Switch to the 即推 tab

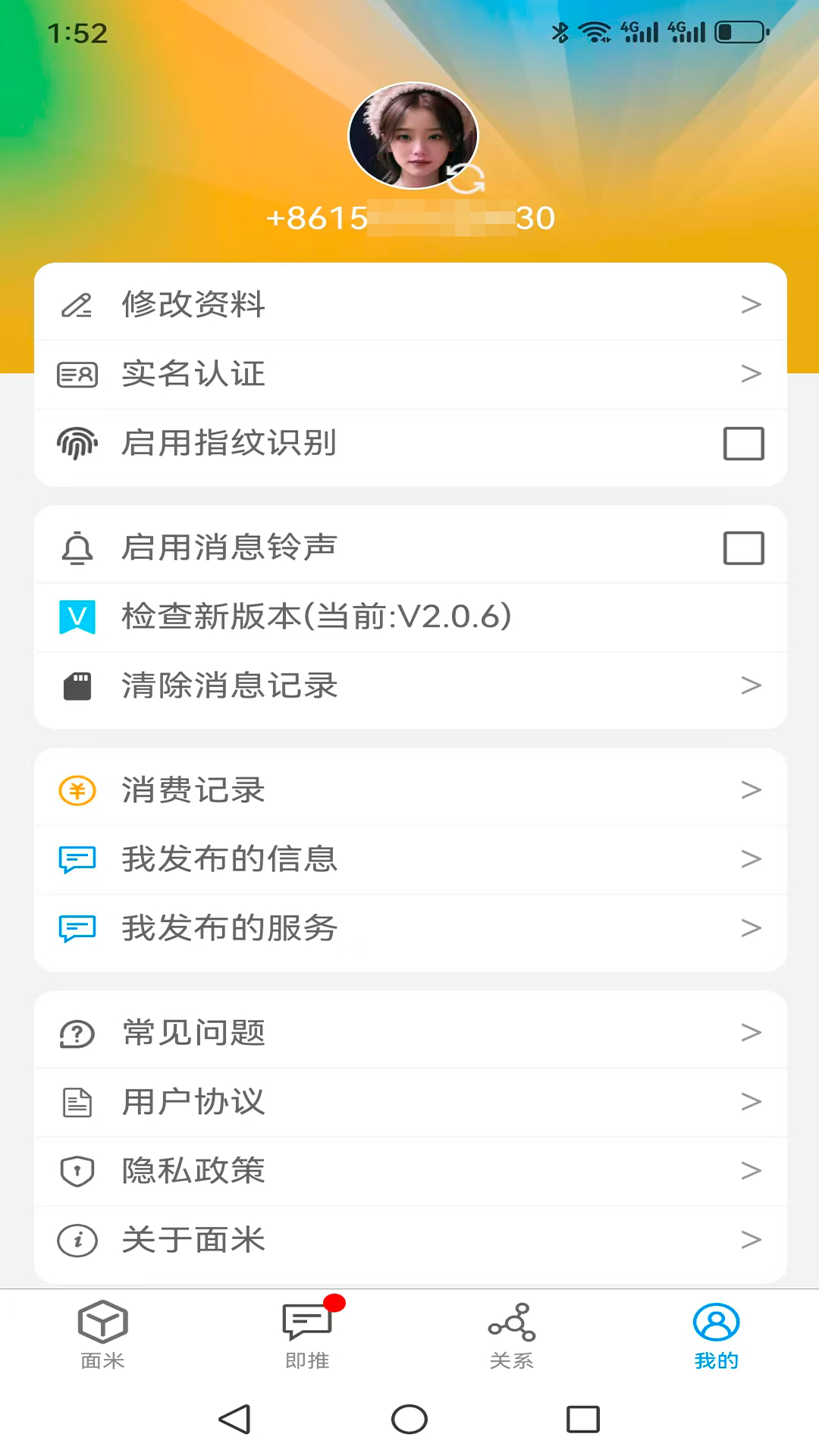pos(307,1335)
